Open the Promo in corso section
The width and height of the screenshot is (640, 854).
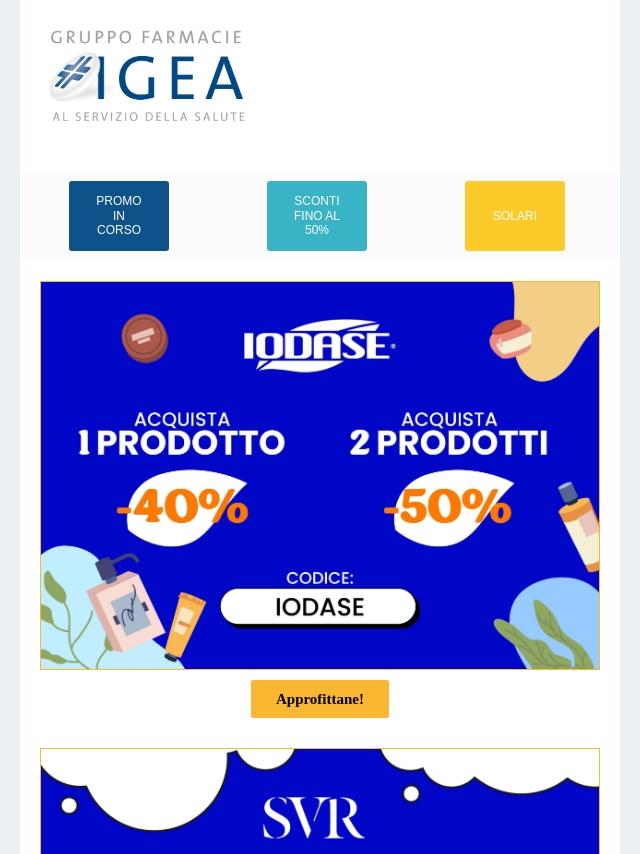119,216
